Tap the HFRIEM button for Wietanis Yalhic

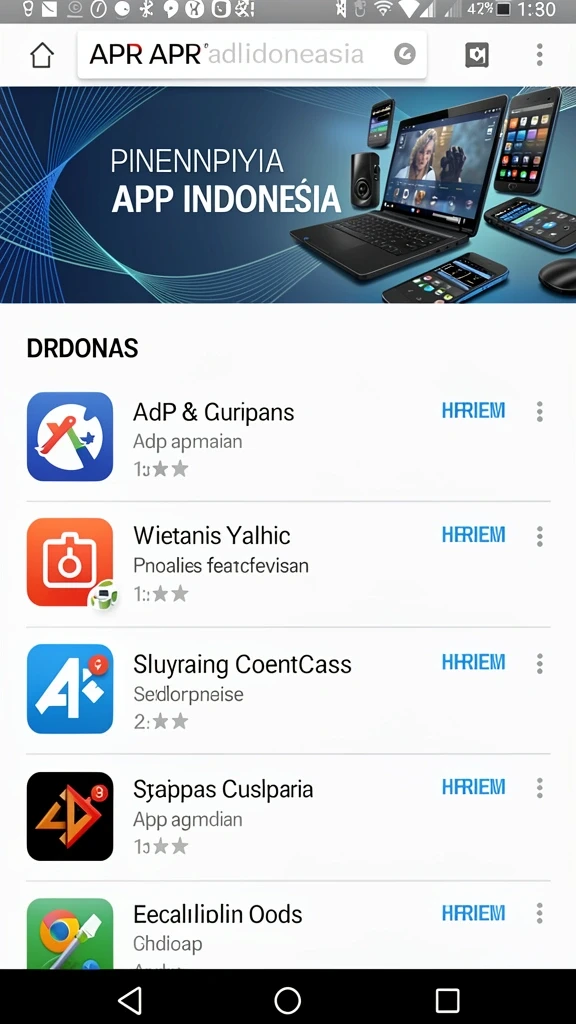pyautogui.click(x=473, y=536)
